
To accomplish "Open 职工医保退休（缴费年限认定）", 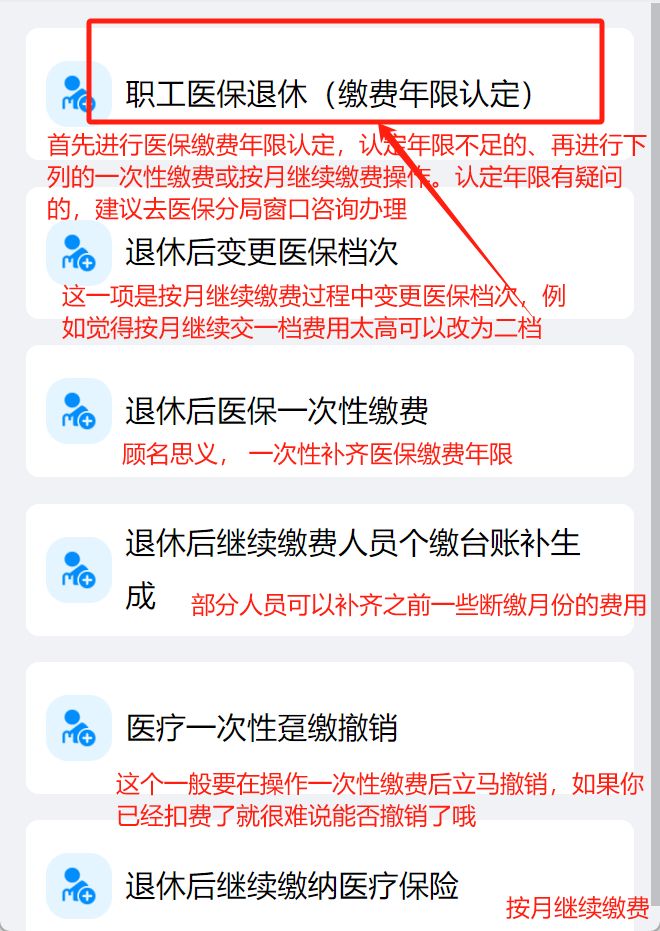I will (330, 93).
